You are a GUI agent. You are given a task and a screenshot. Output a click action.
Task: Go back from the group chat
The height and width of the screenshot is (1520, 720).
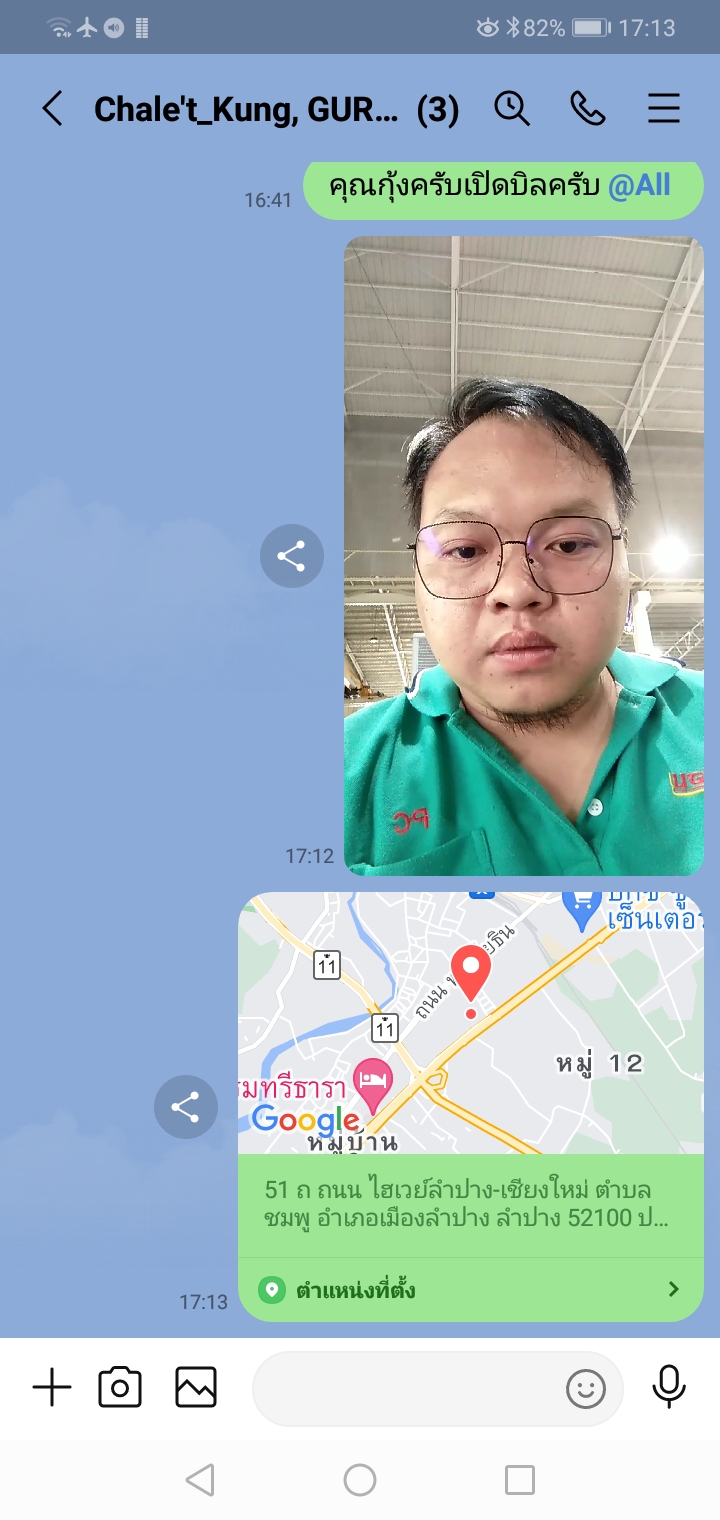click(x=52, y=109)
